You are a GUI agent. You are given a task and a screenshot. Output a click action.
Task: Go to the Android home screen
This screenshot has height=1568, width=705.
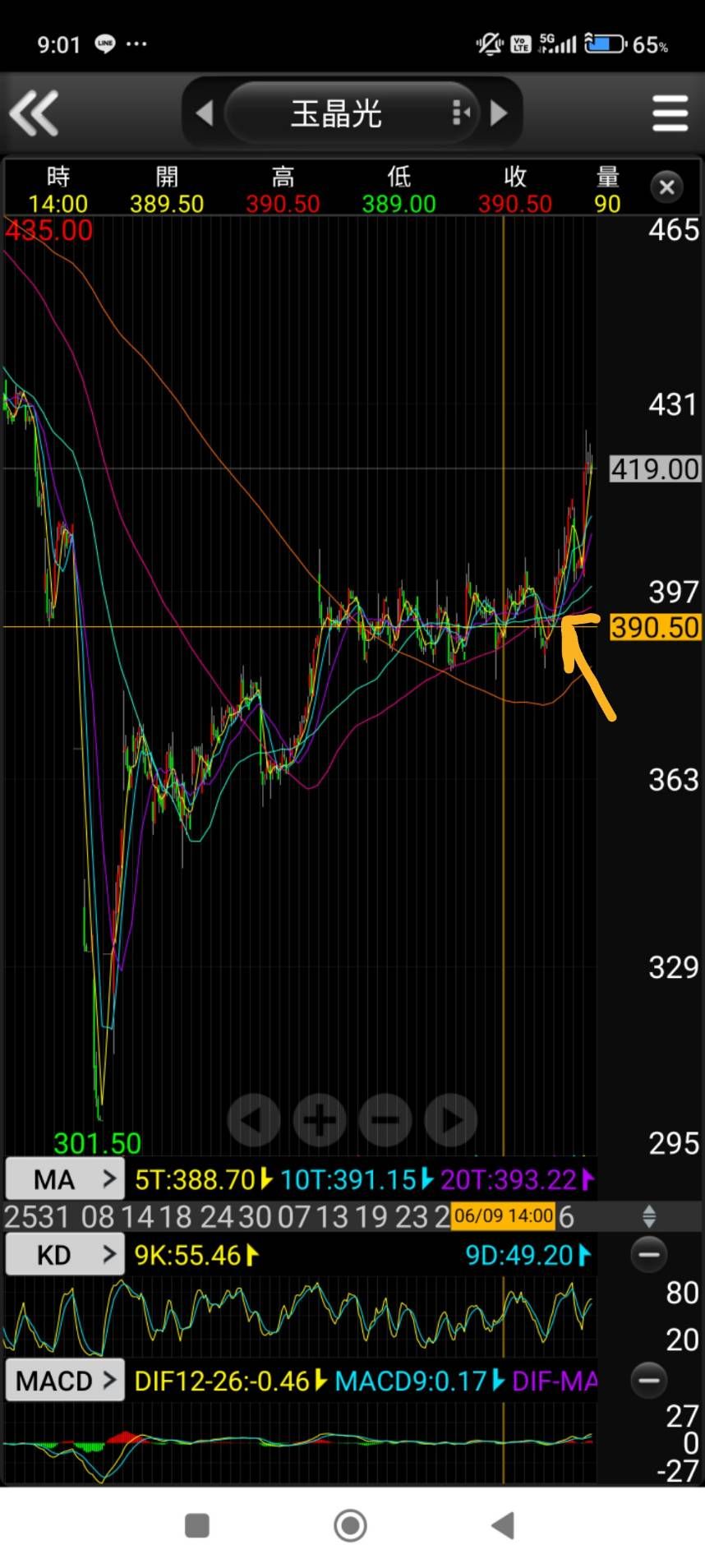351,1525
